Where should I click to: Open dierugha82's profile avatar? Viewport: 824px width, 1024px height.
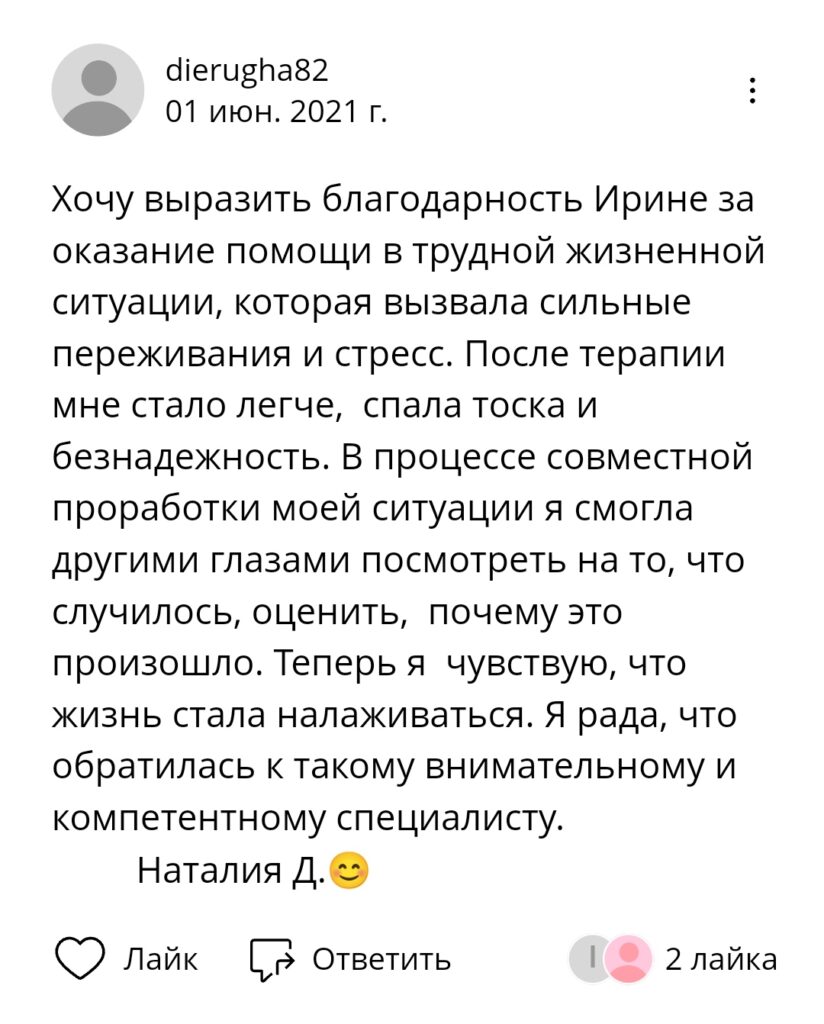click(97, 90)
